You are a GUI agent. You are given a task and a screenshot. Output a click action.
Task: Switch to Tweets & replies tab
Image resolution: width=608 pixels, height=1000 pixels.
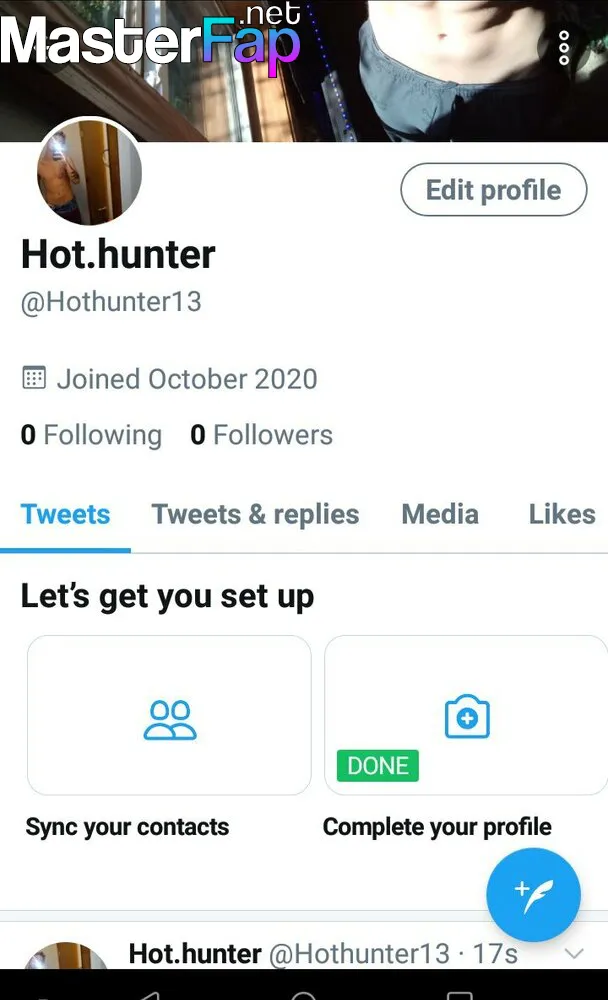pyautogui.click(x=255, y=515)
